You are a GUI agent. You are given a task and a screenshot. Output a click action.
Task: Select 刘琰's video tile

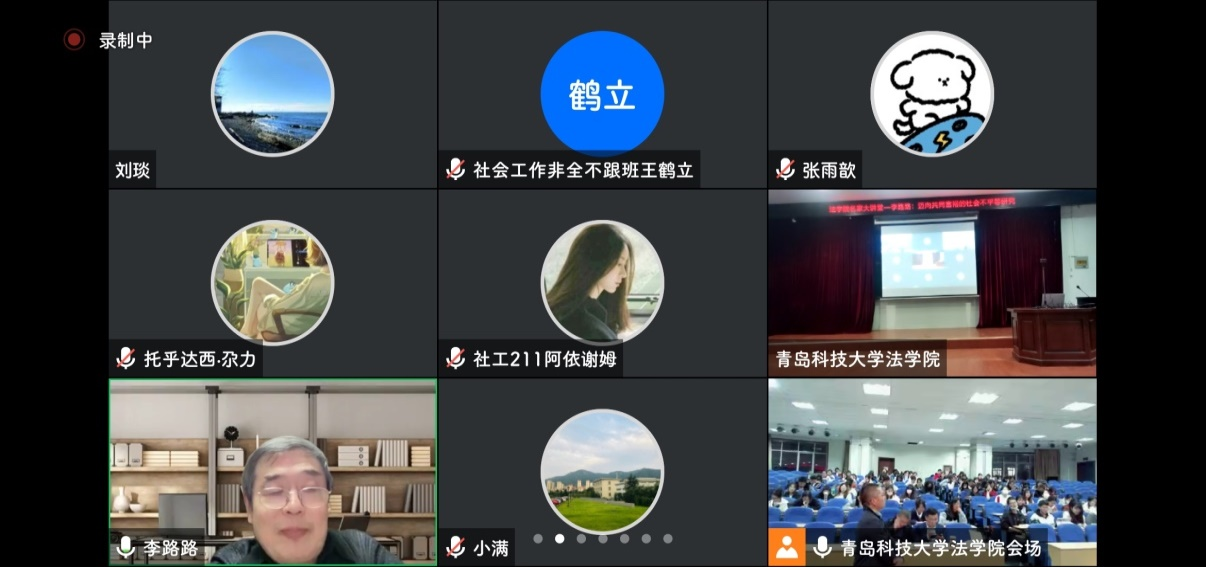pos(272,94)
